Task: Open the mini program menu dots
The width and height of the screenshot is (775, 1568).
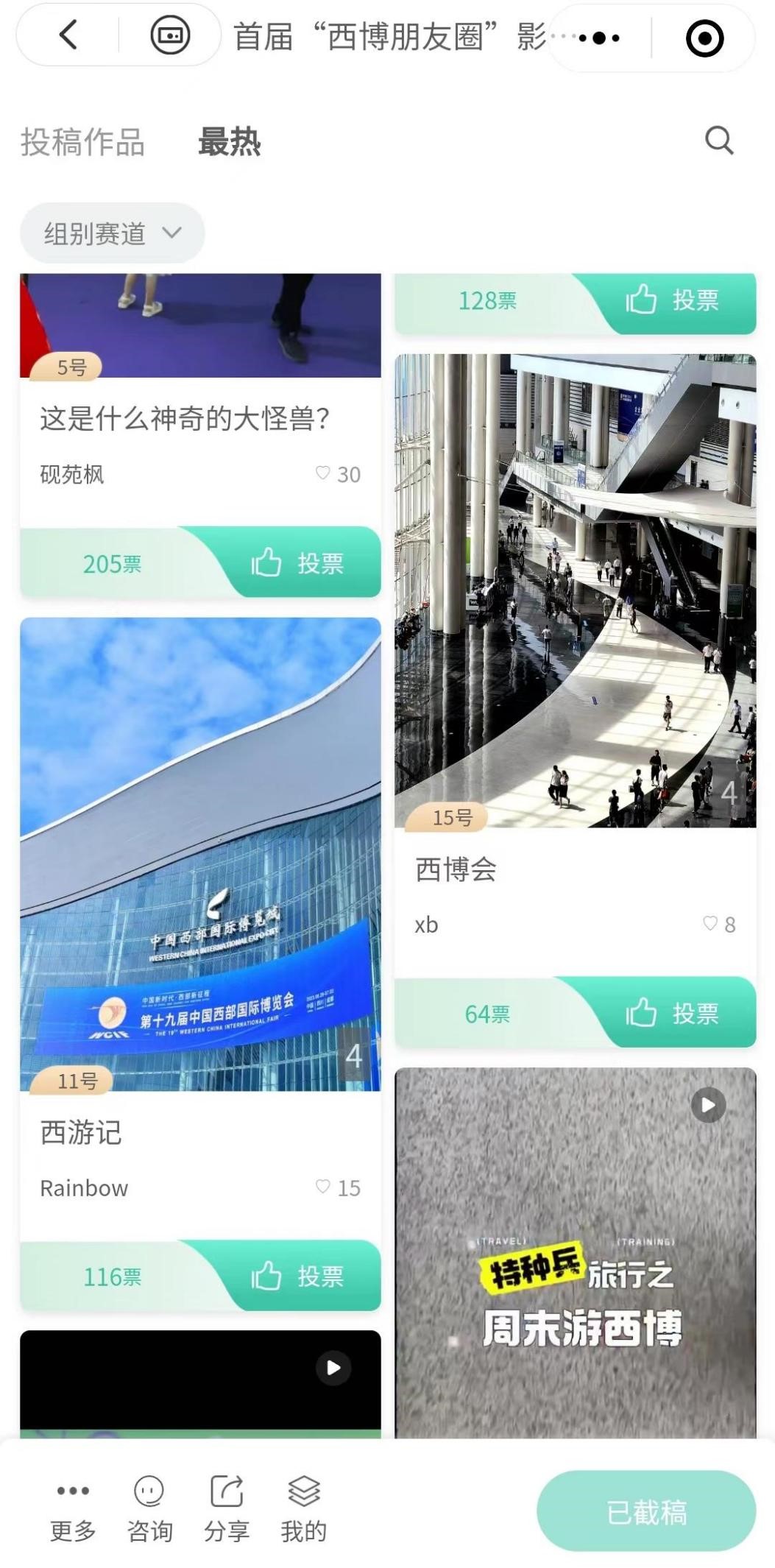Action: pos(598,38)
